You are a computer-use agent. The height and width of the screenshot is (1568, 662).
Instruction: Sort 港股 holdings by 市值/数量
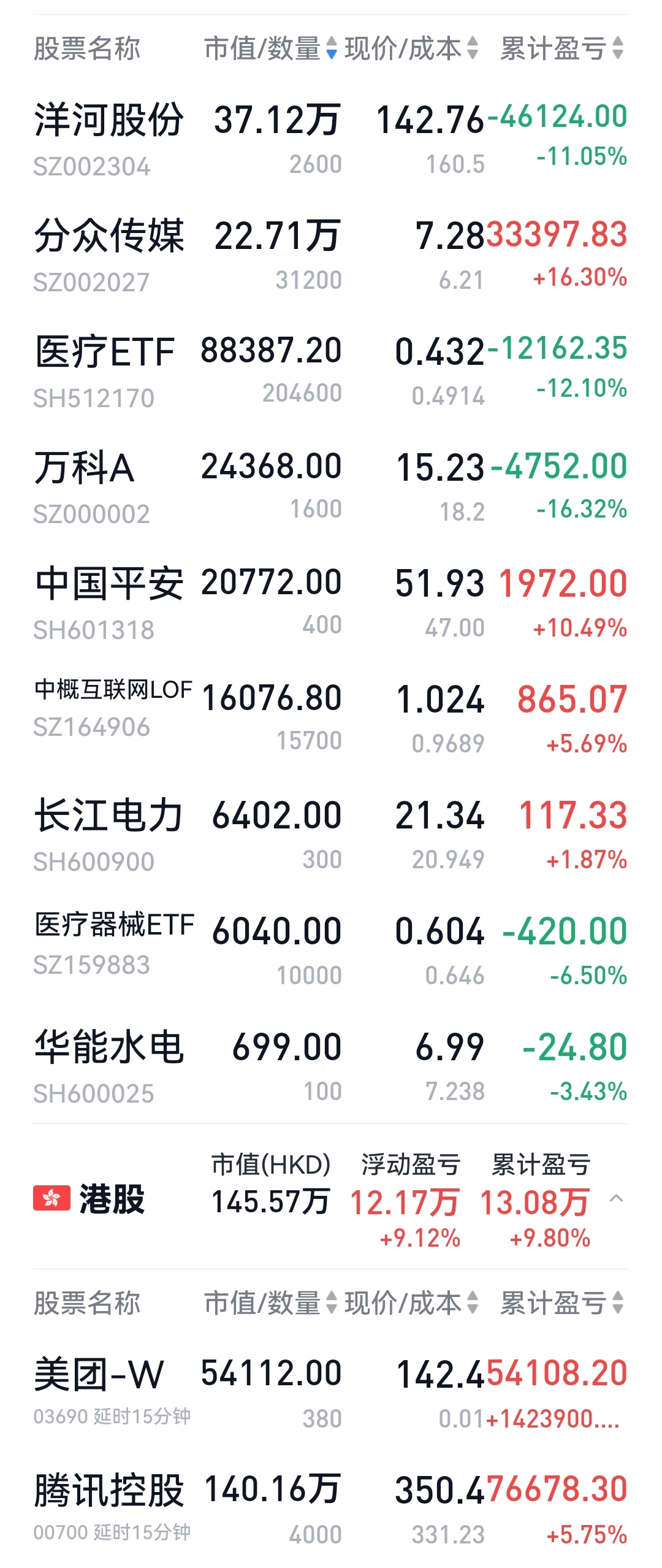coord(270,1302)
